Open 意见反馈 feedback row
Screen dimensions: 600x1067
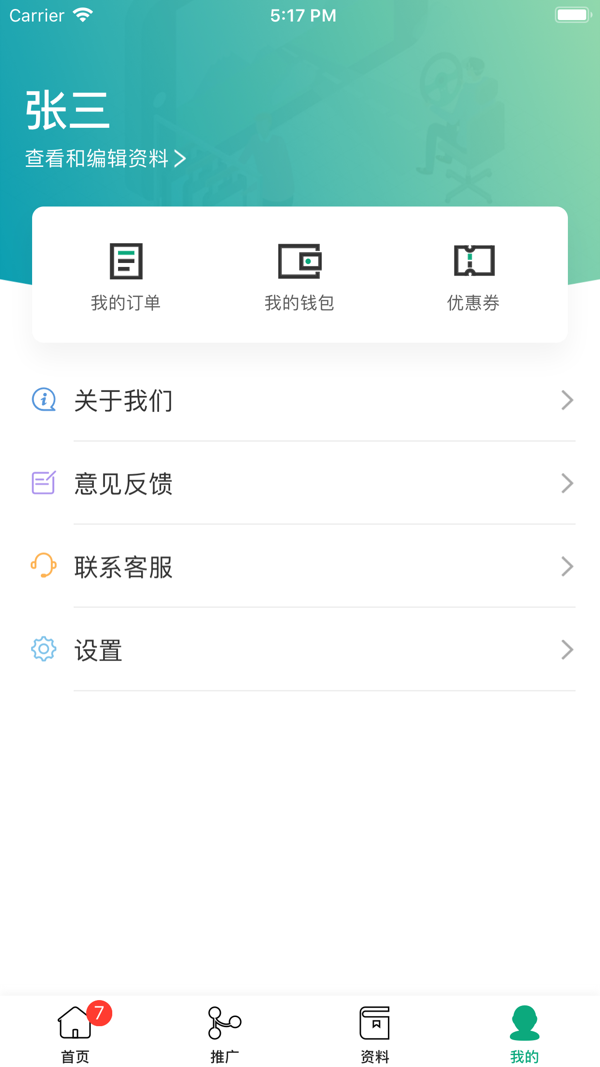(x=300, y=484)
